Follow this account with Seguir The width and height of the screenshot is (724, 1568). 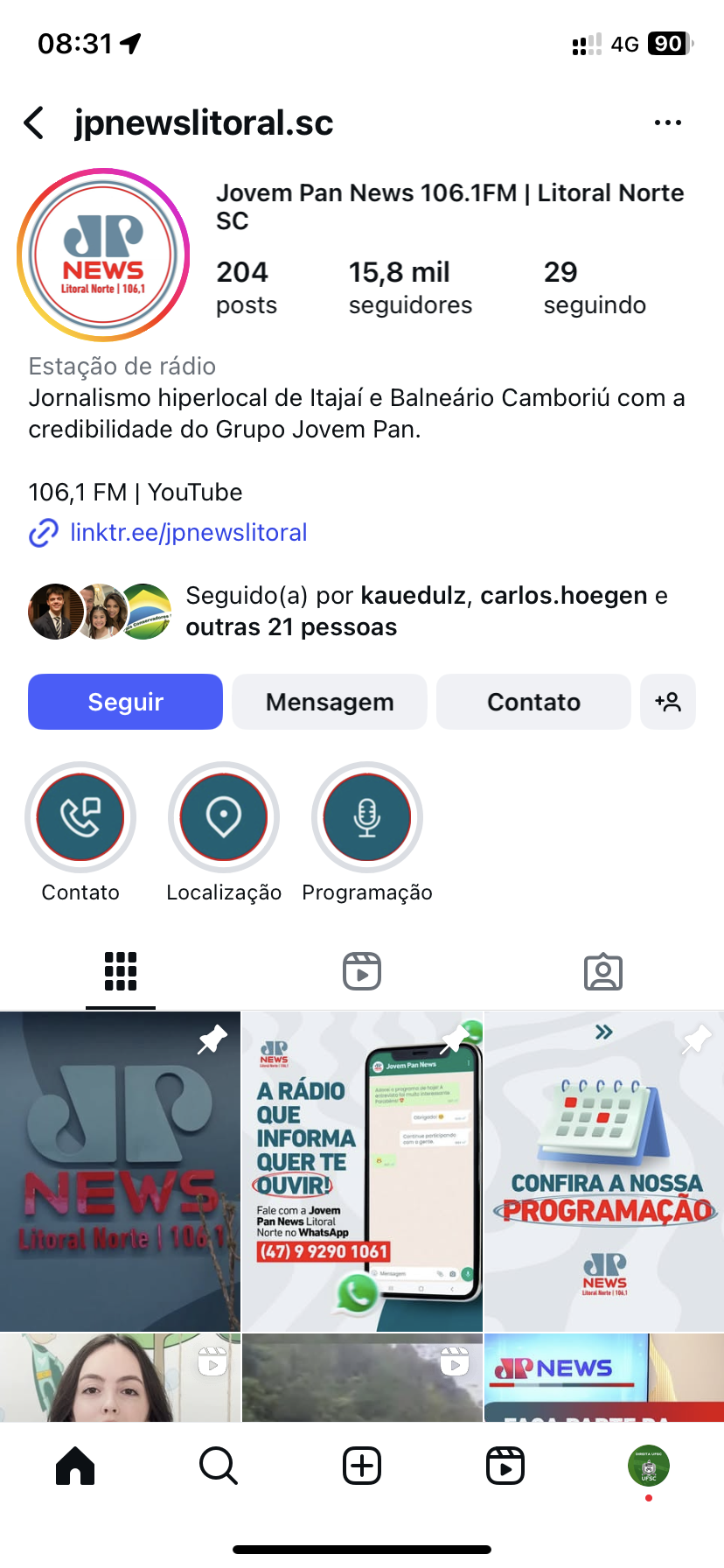tap(125, 702)
